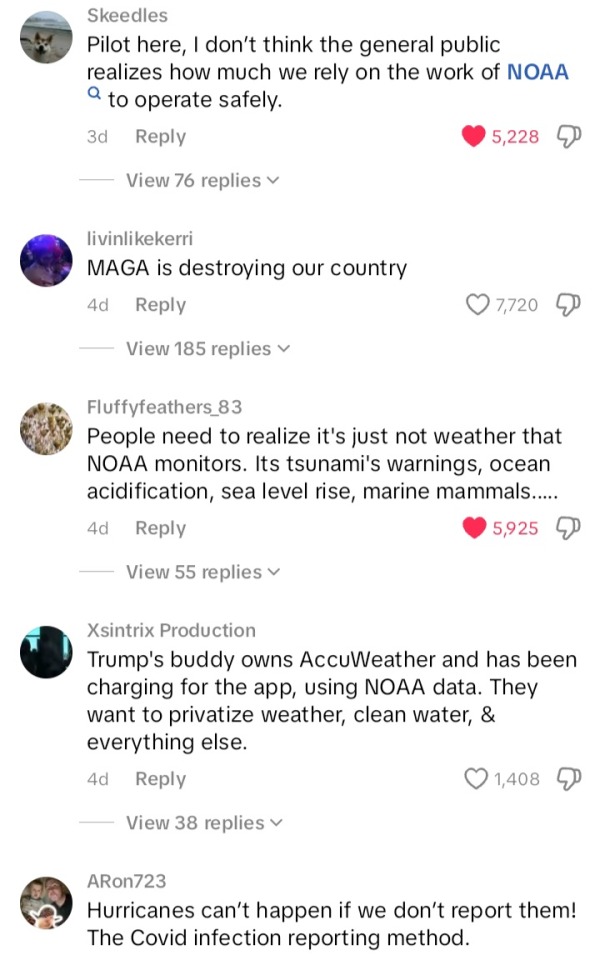The image size is (600, 960).
Task: View 185 replies under livinlikekerri
Action: [x=207, y=349]
